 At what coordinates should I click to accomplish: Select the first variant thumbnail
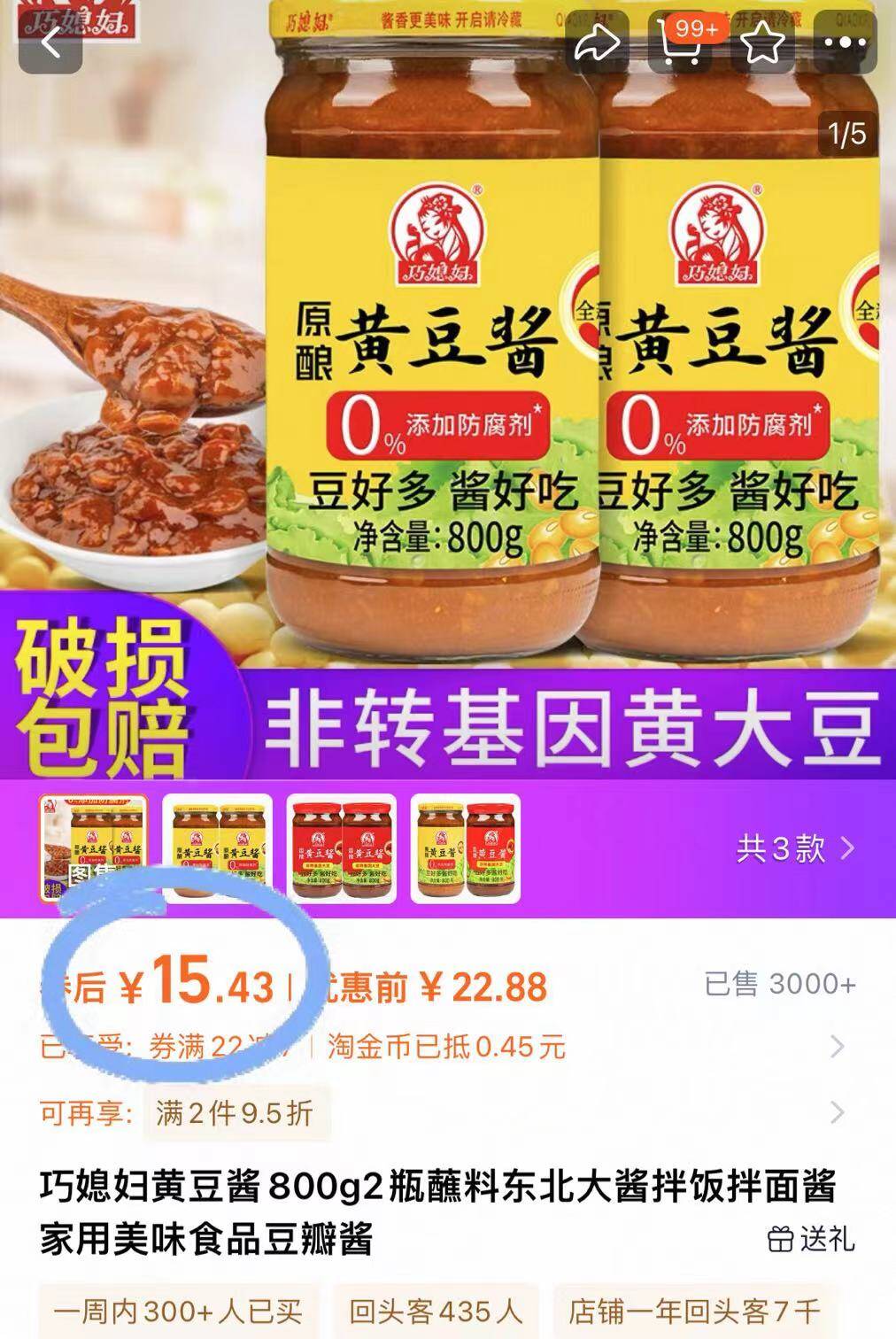click(x=94, y=848)
